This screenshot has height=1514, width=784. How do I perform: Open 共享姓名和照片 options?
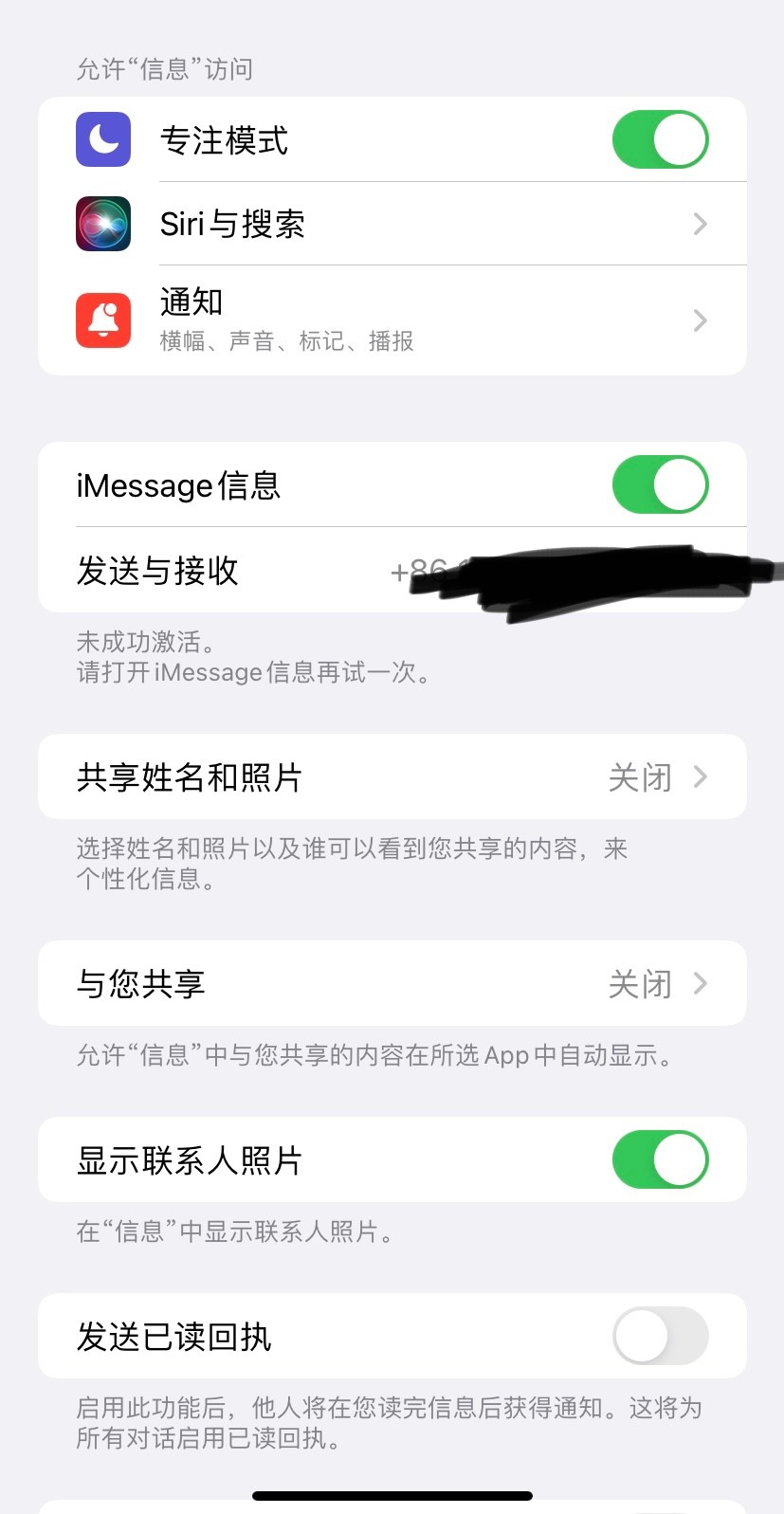(x=392, y=777)
